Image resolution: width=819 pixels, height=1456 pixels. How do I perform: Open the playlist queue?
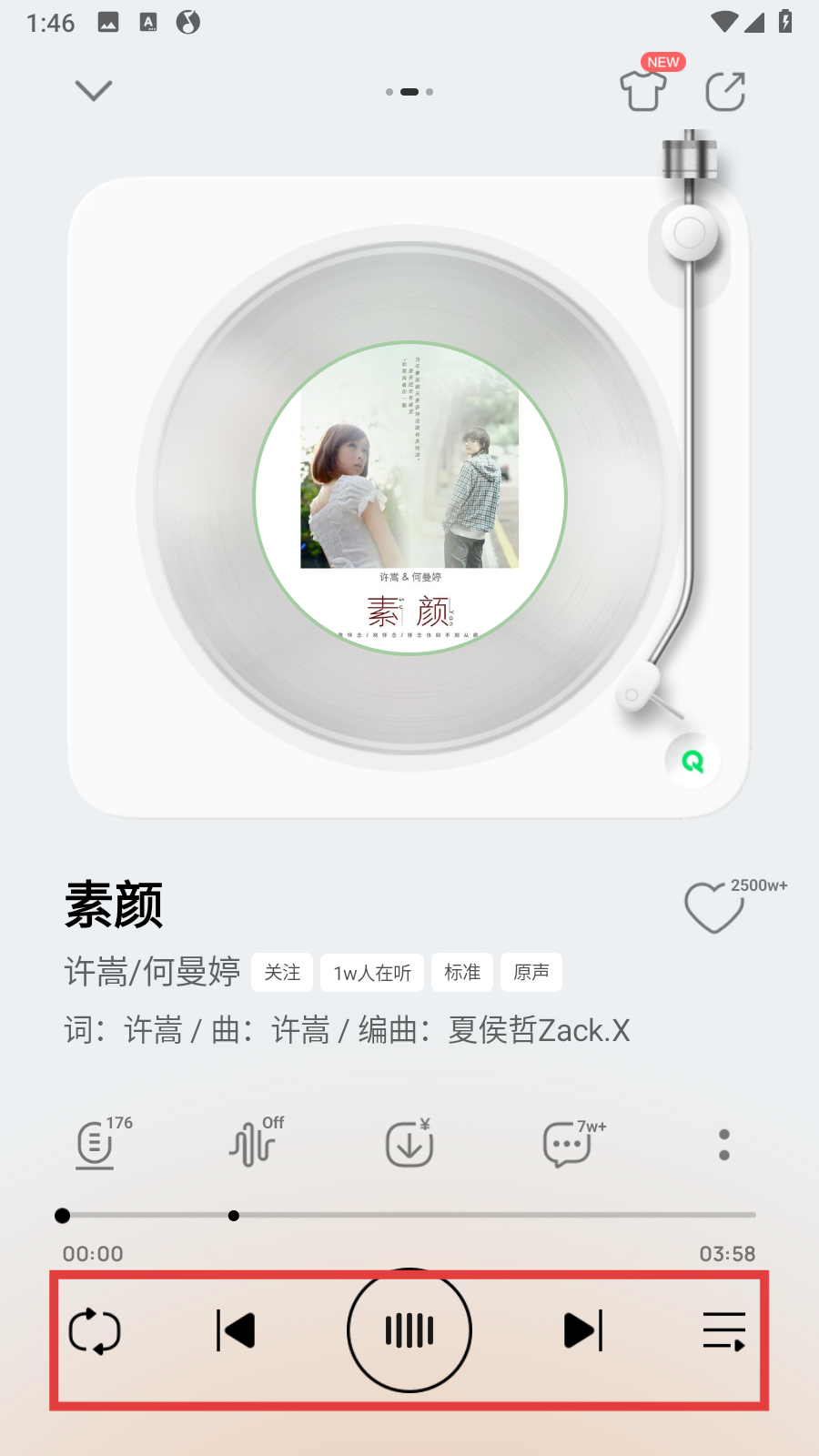coord(724,1331)
